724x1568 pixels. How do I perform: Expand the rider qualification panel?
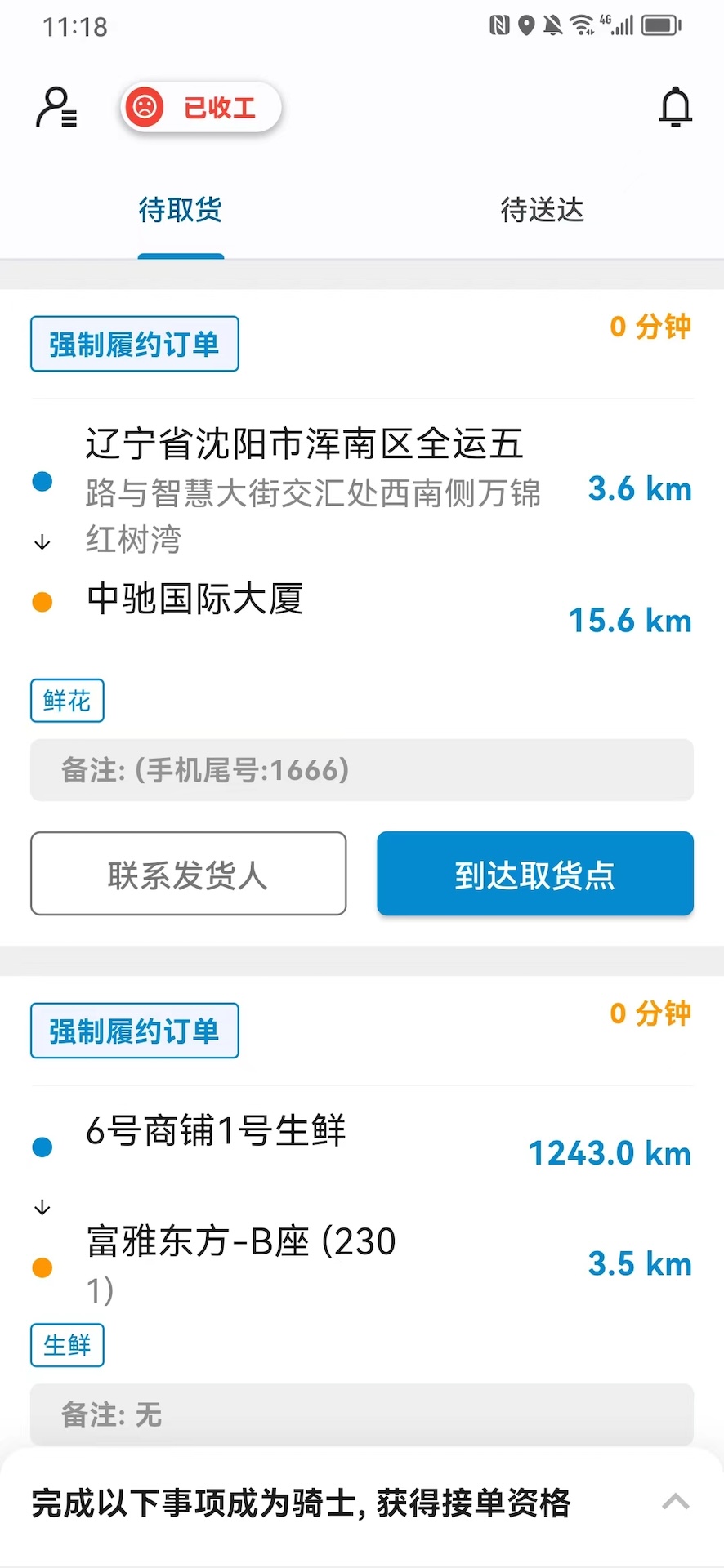pyautogui.click(x=675, y=1502)
